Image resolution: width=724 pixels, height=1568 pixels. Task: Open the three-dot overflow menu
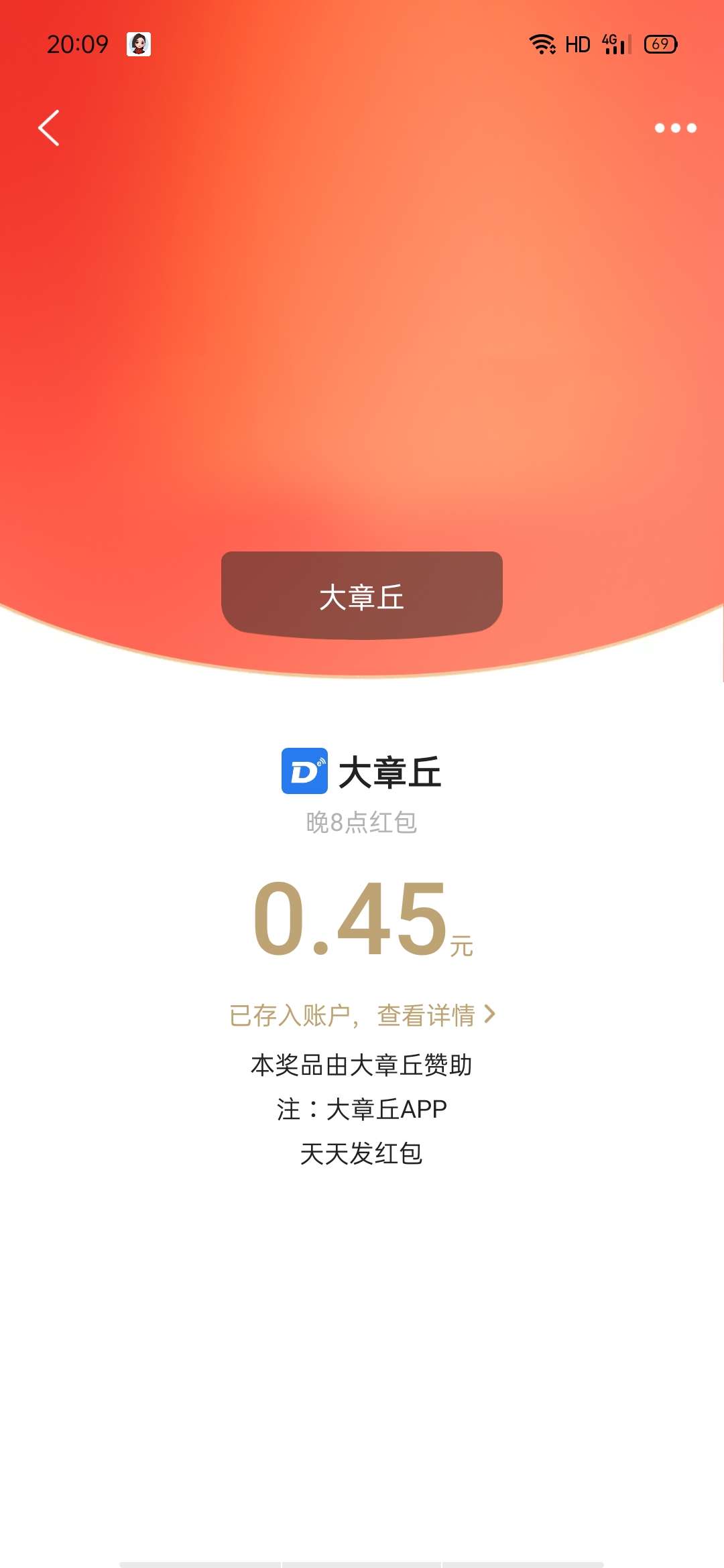pos(675,128)
